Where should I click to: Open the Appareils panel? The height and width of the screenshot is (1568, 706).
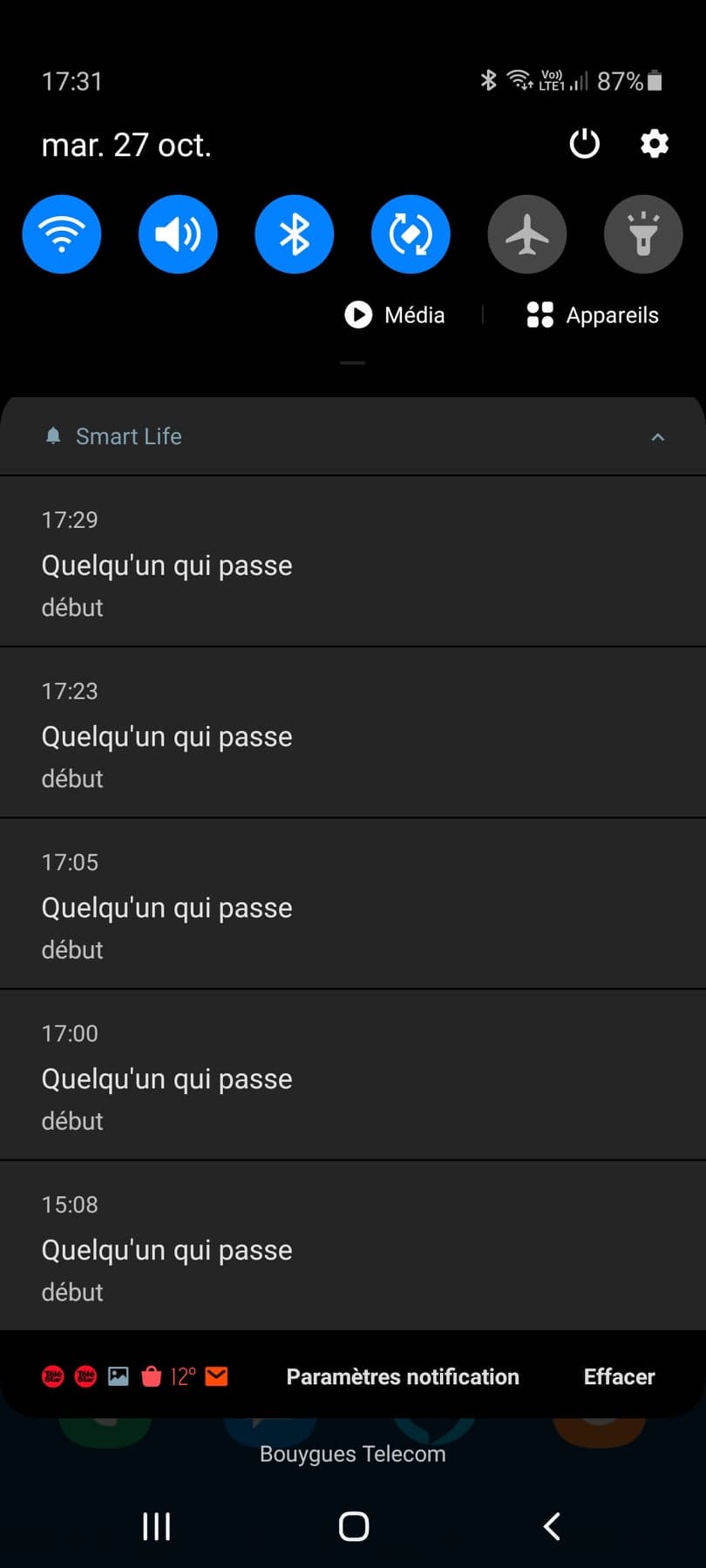tap(593, 314)
